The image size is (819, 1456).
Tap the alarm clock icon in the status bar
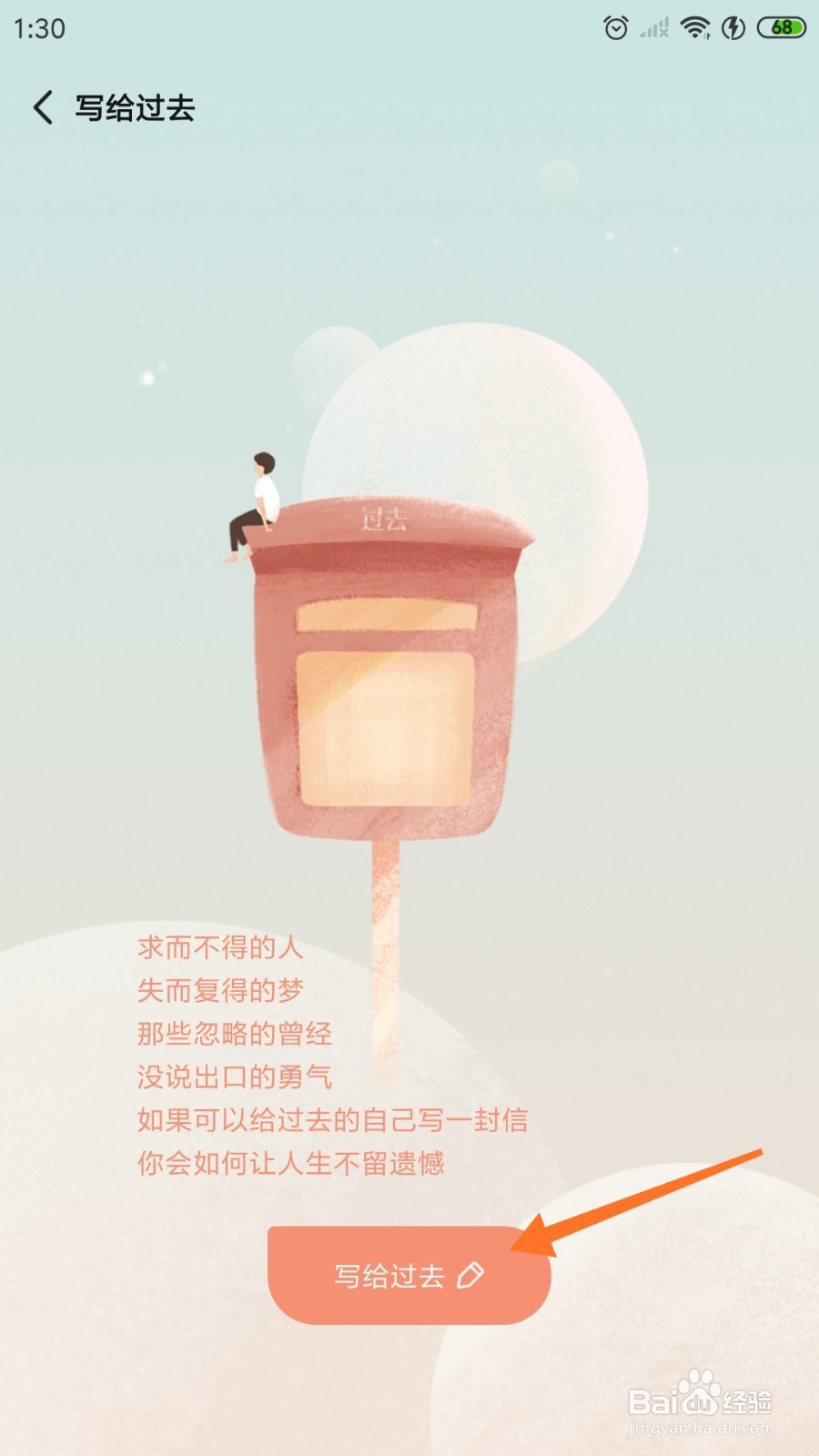(614, 29)
